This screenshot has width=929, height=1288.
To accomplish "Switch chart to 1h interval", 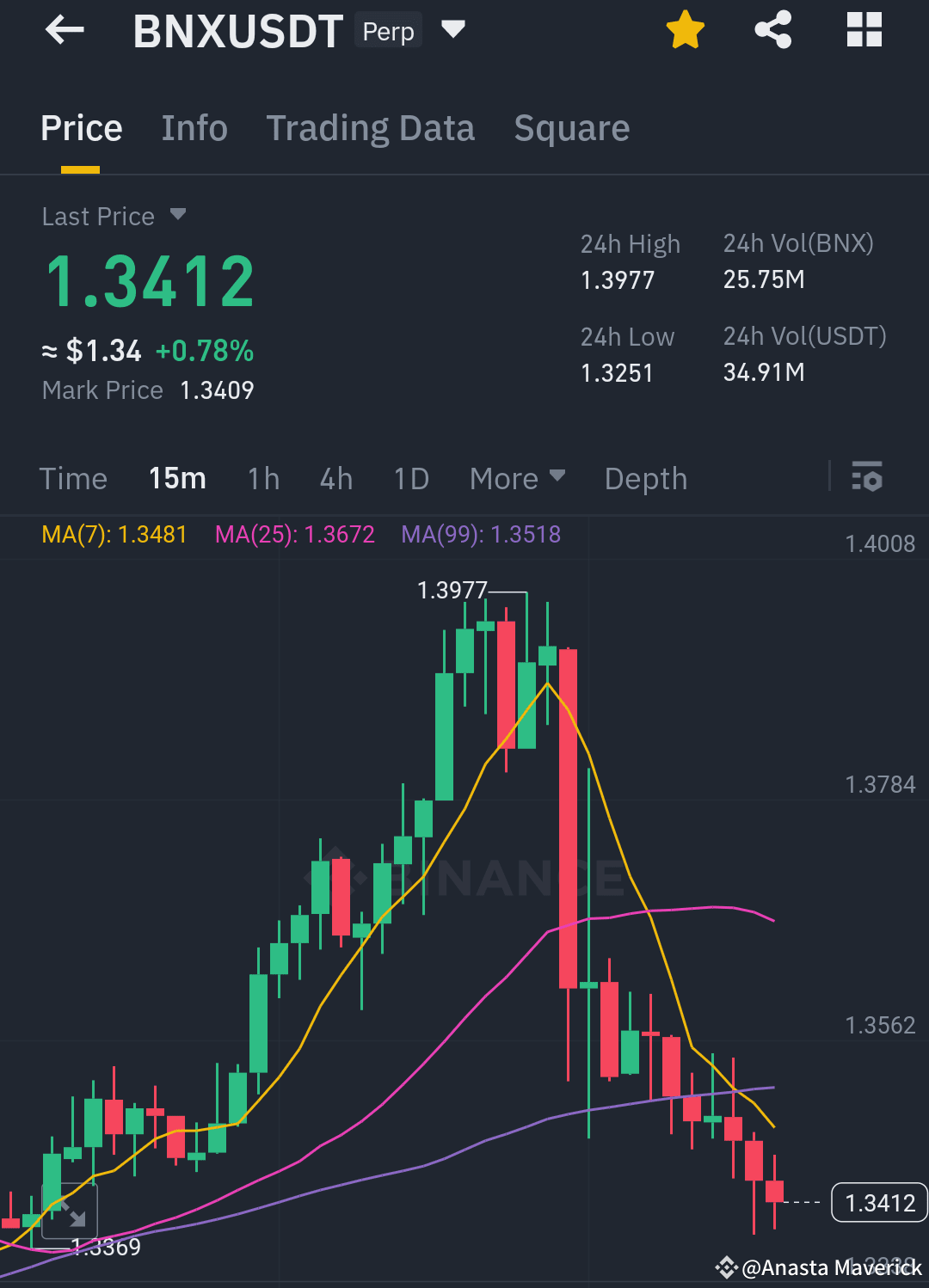I will (263, 478).
